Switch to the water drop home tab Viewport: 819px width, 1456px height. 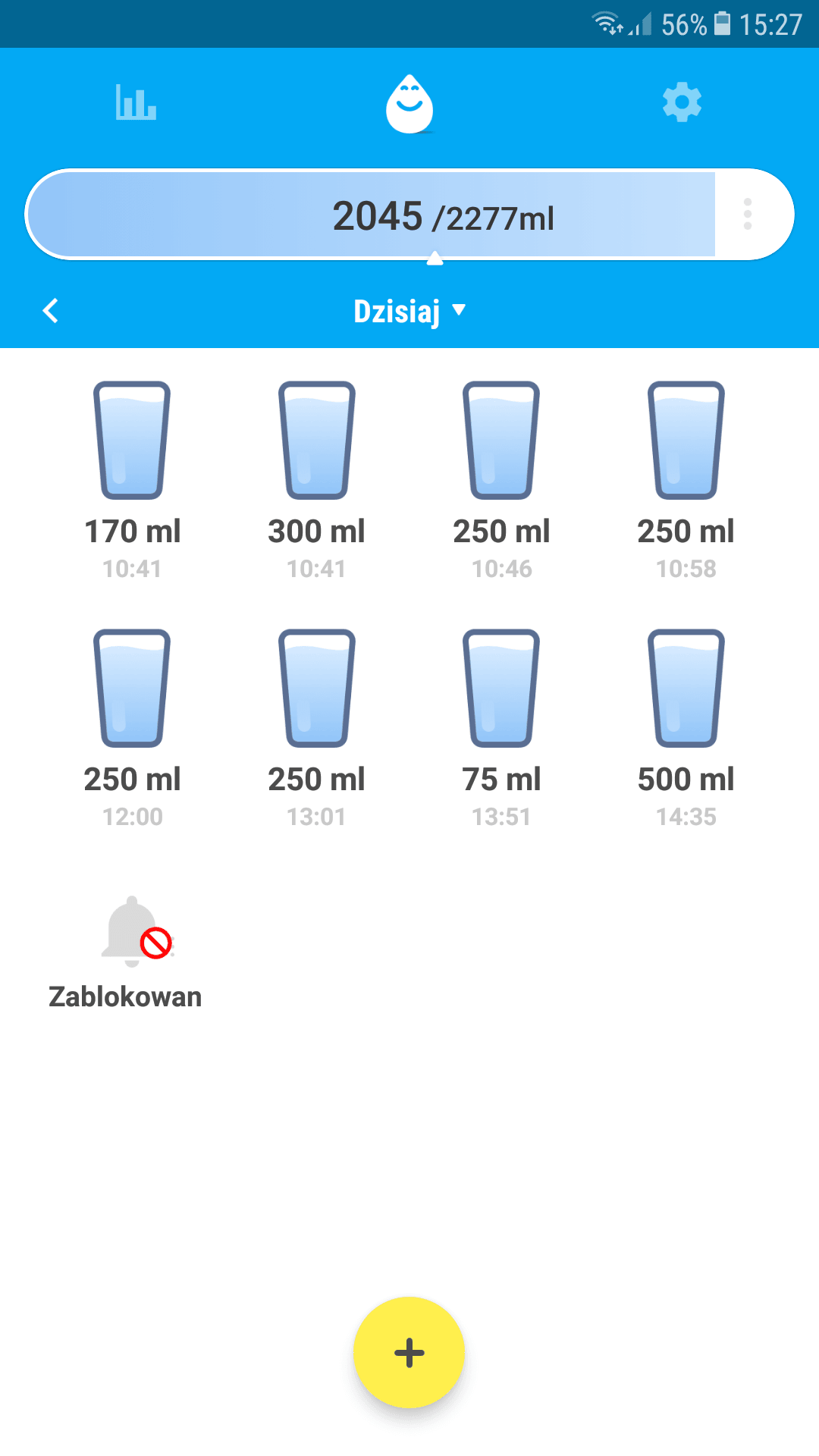pyautogui.click(x=409, y=104)
